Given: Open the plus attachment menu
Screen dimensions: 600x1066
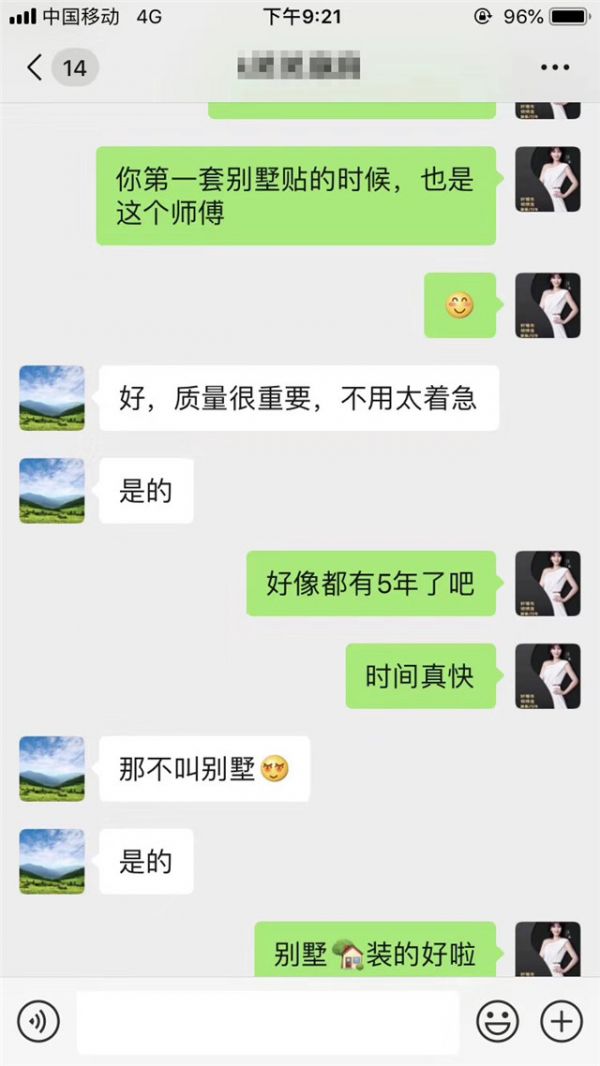Looking at the screenshot, I should 561,1021.
